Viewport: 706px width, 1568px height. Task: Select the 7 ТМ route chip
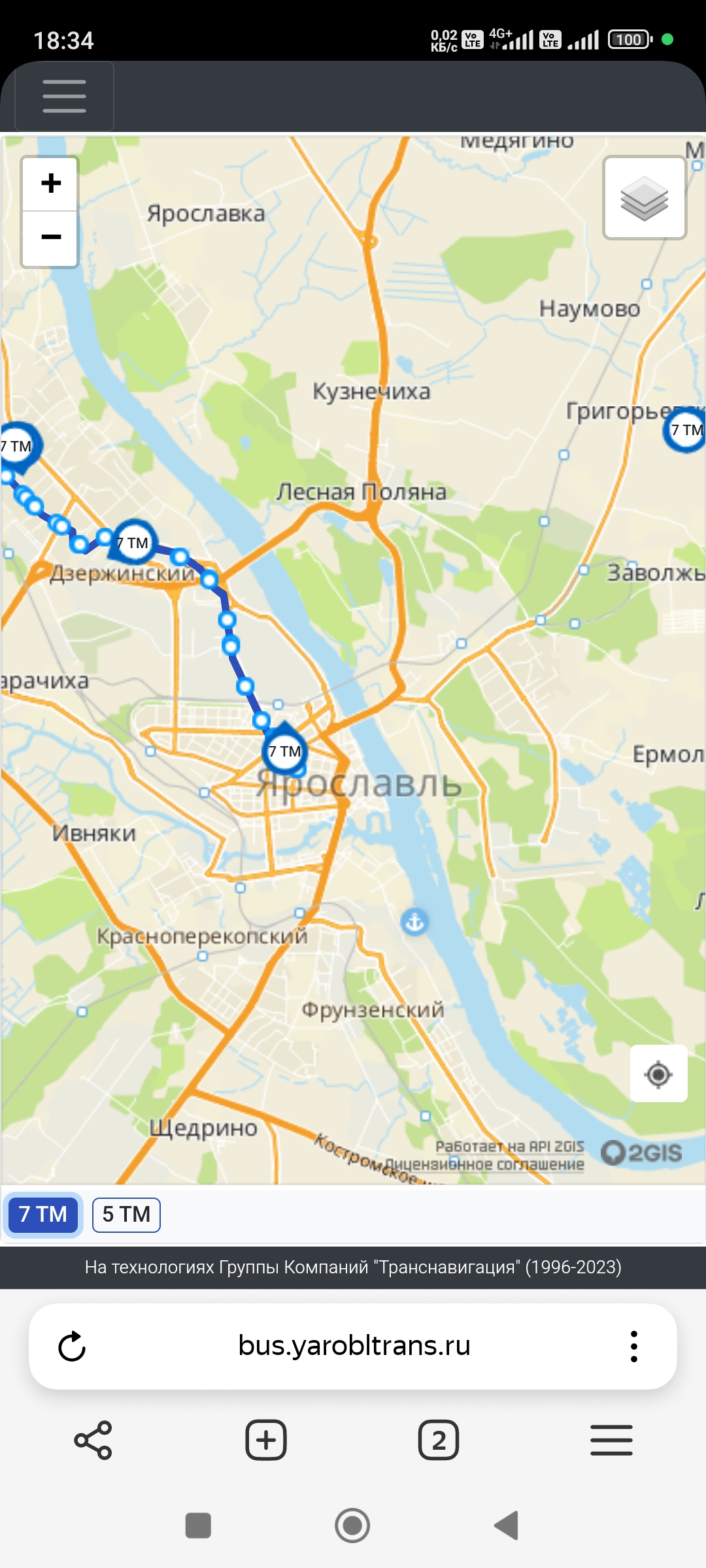43,1215
